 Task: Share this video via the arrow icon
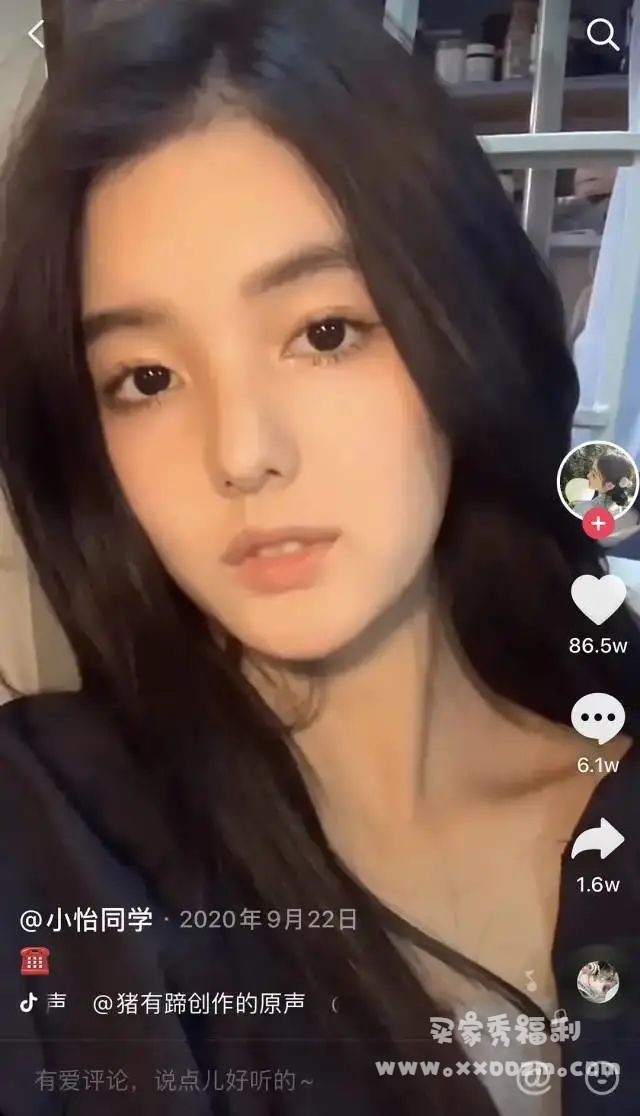[598, 840]
